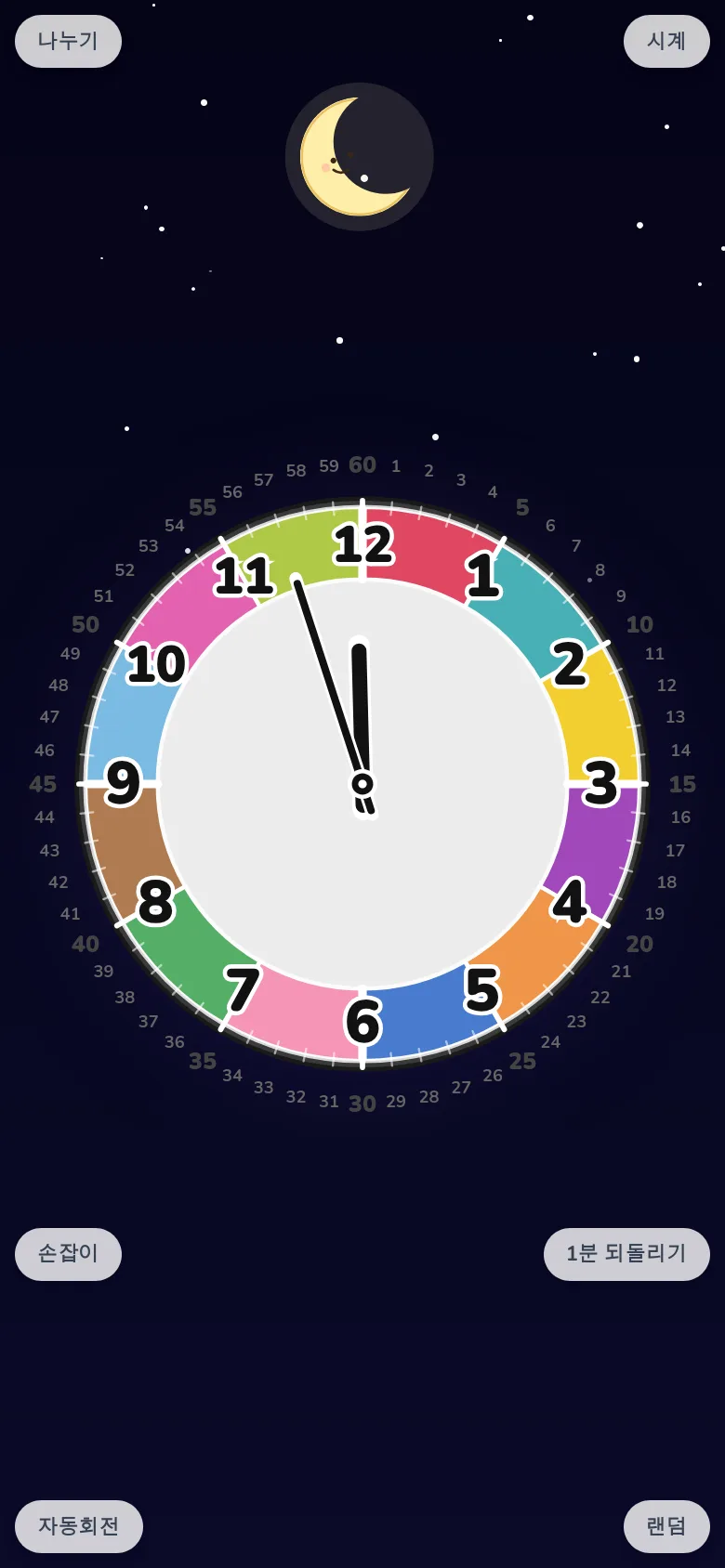Rewind one minute with 1분 되돌리기
The width and height of the screenshot is (725, 1568).
pyautogui.click(x=626, y=1254)
